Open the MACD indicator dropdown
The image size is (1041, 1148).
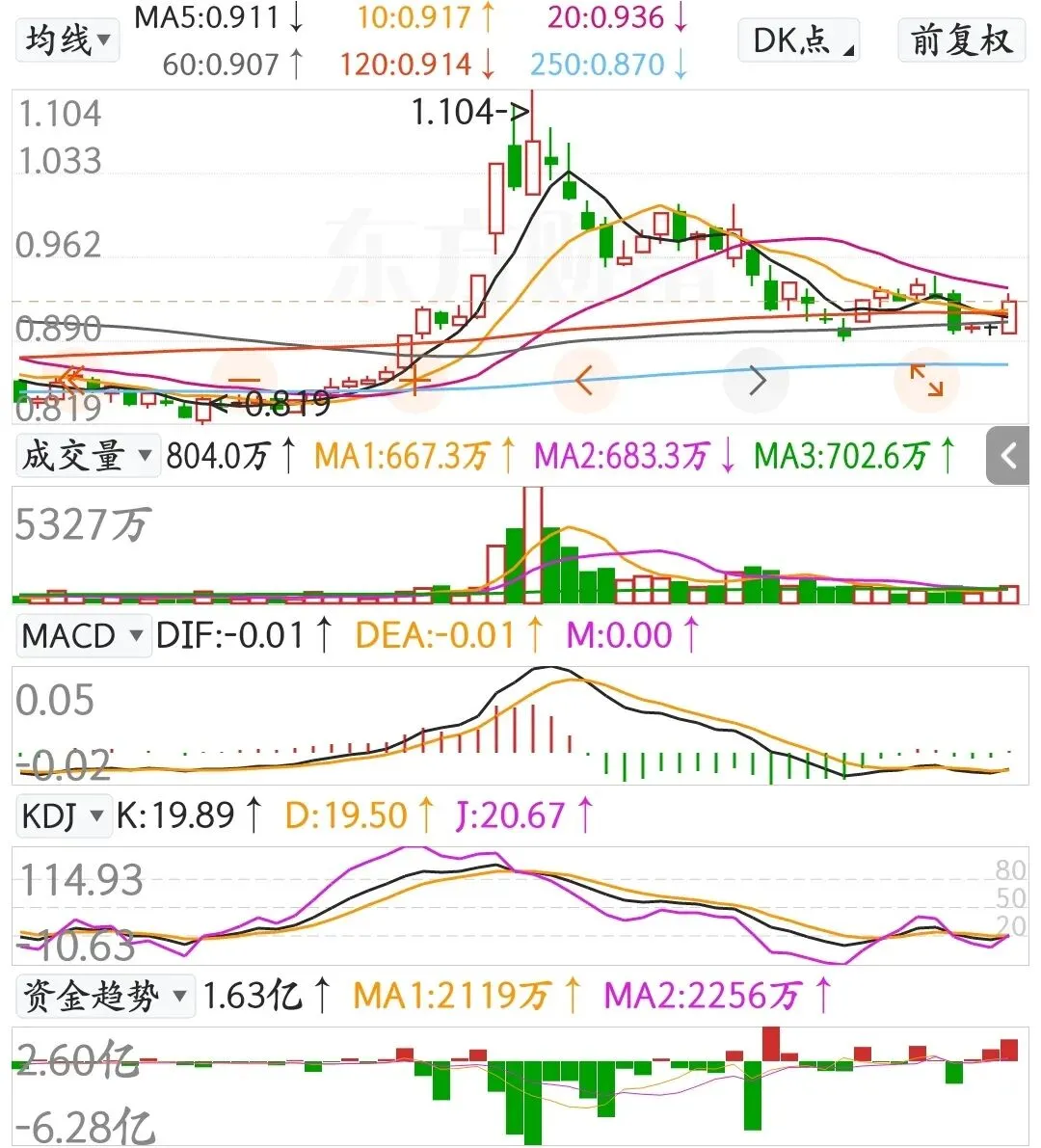(x=83, y=636)
